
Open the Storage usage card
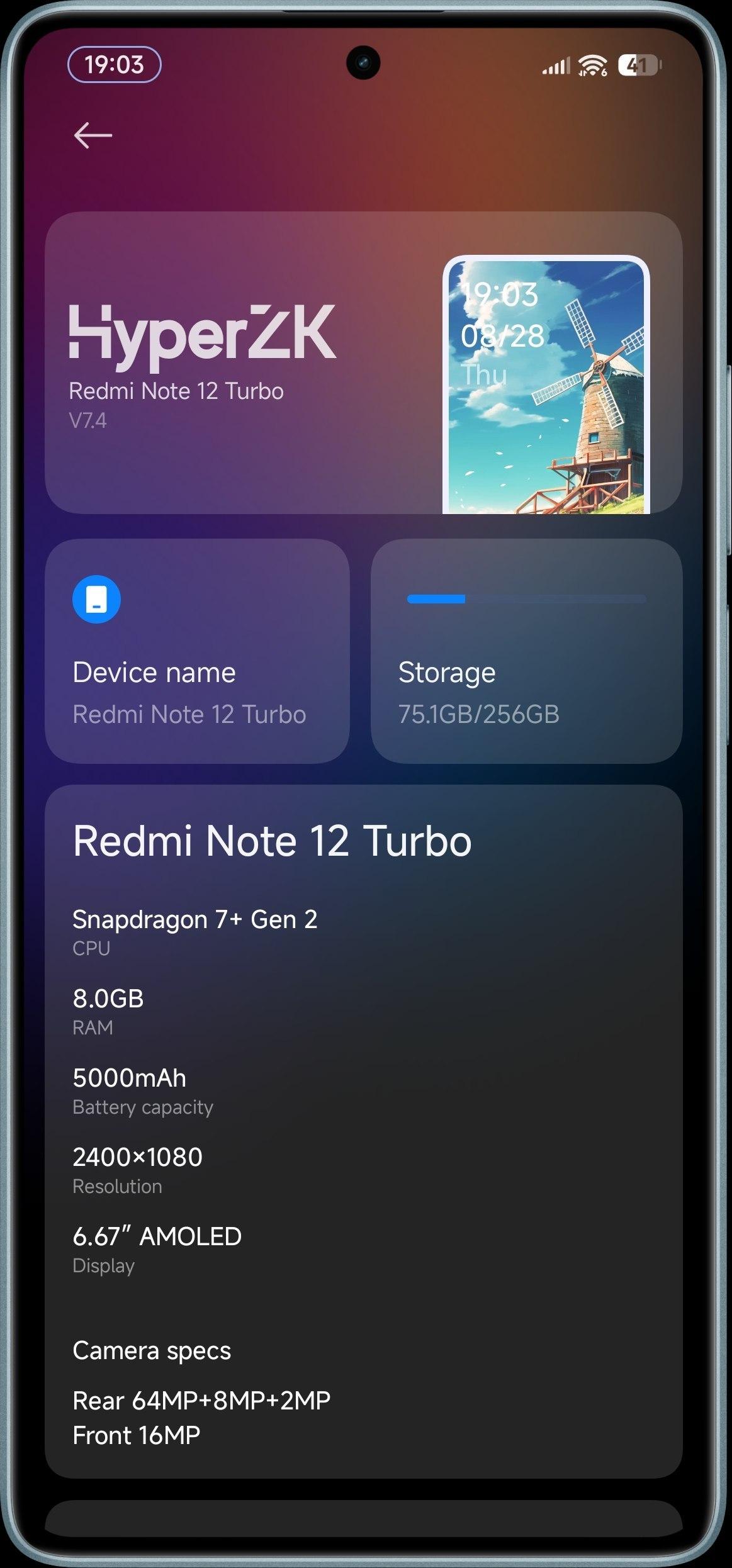(527, 651)
